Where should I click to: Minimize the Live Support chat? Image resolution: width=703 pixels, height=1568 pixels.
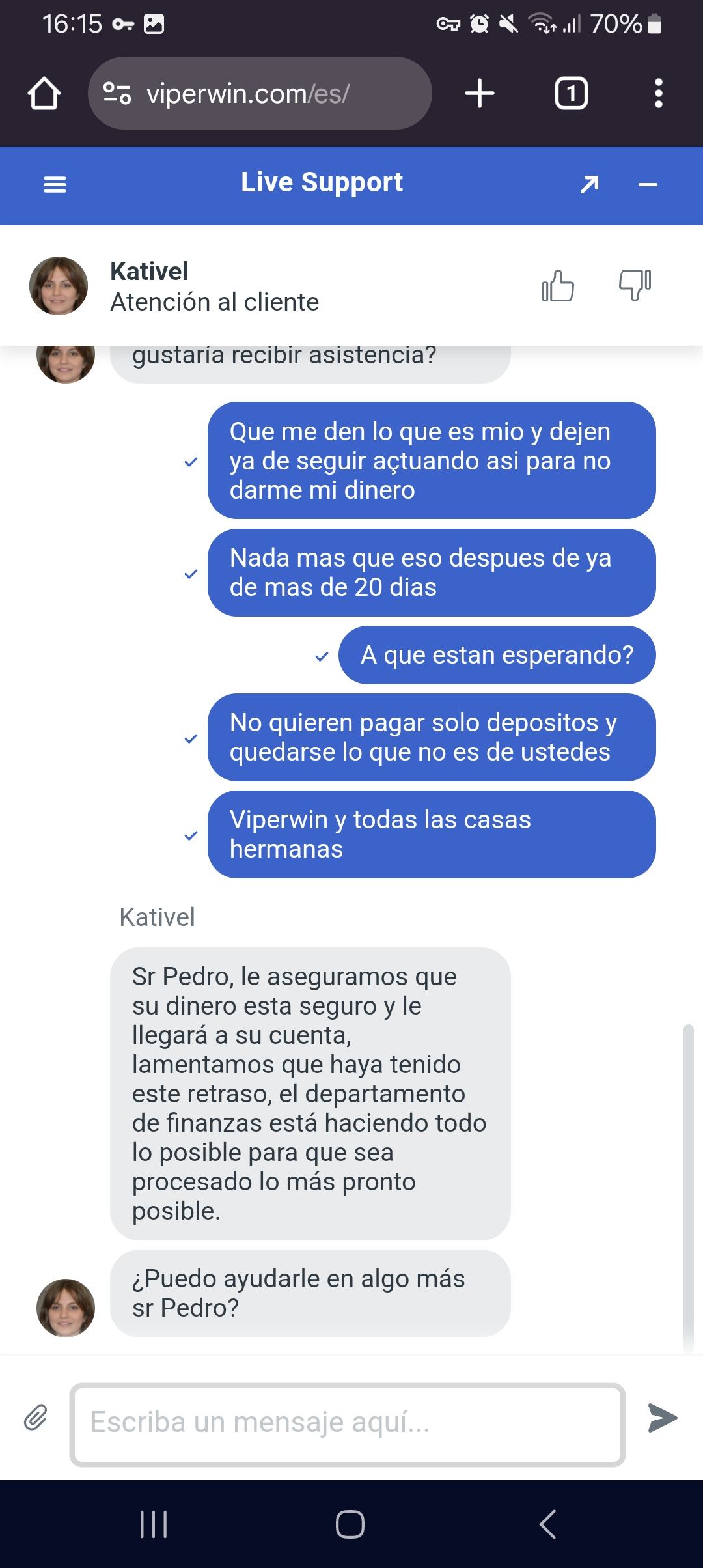pyautogui.click(x=648, y=185)
